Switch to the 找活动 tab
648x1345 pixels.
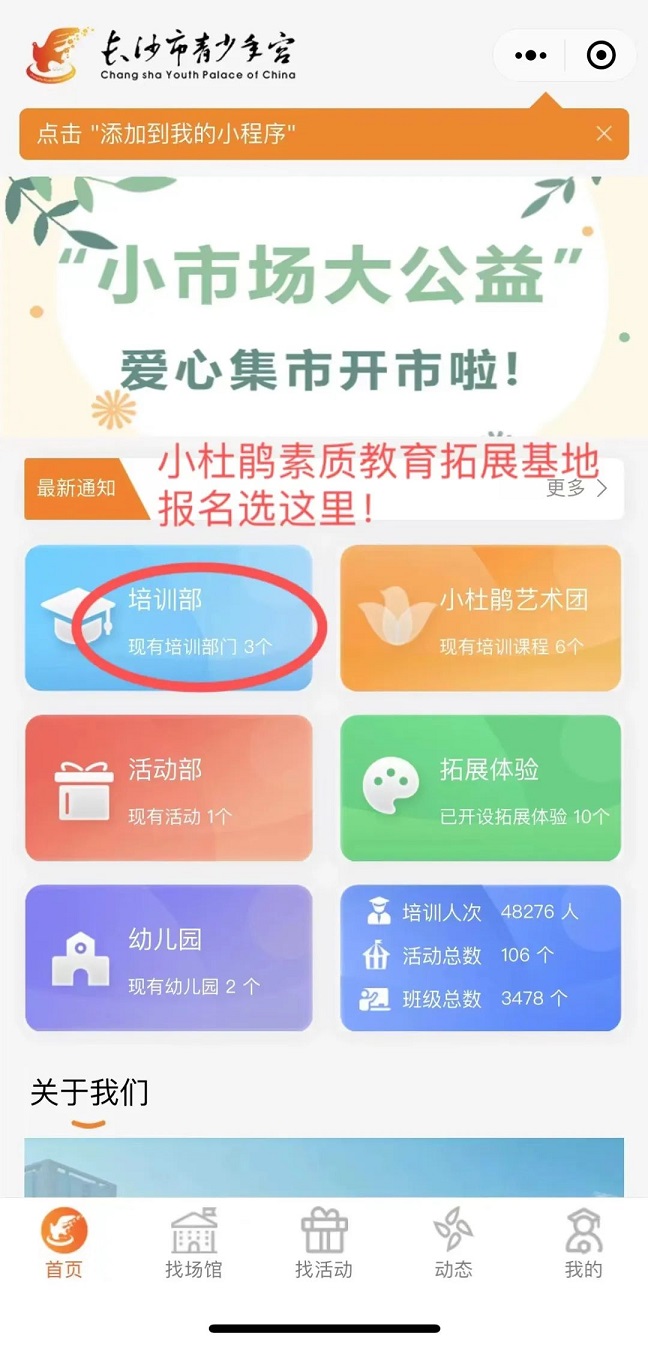(324, 1243)
